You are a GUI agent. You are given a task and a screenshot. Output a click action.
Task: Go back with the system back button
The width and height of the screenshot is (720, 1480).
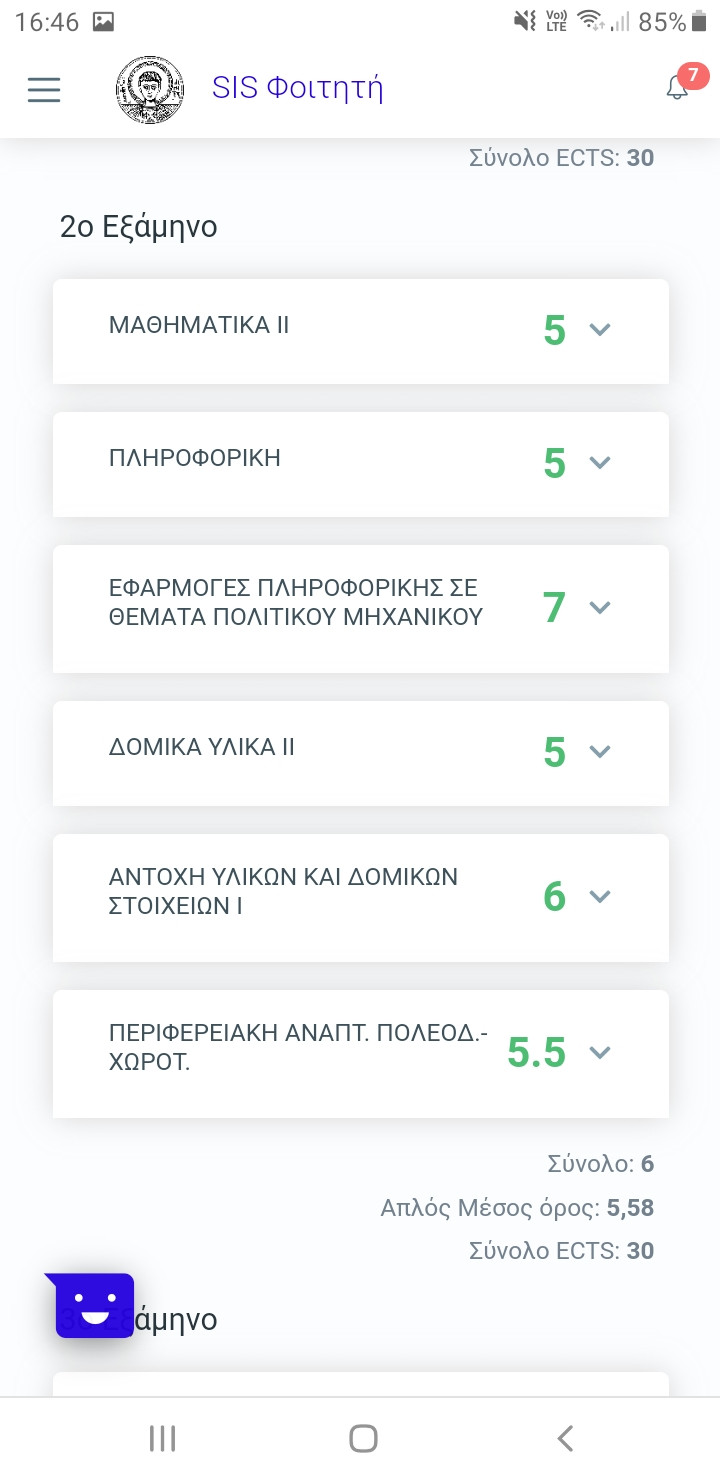(565, 1439)
